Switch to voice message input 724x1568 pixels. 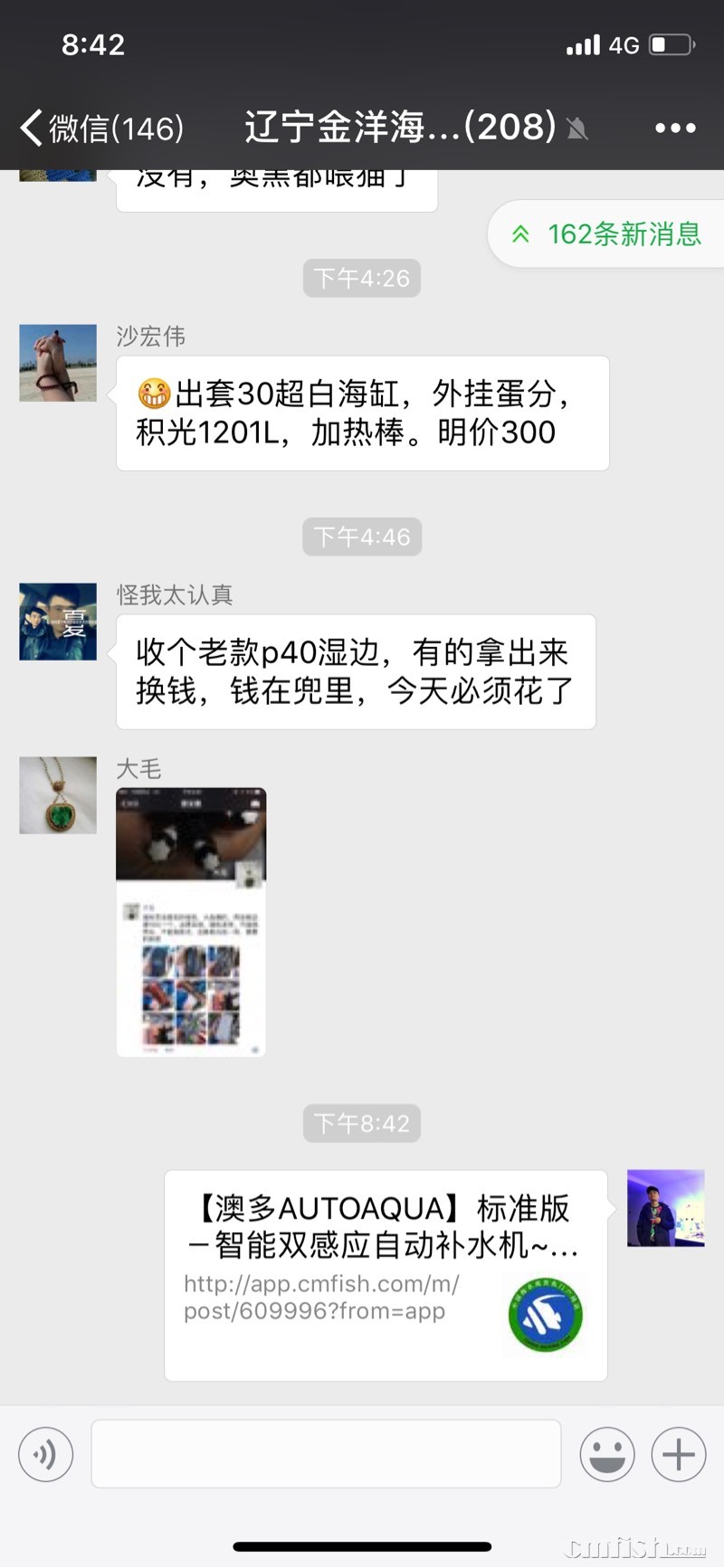[45, 1454]
